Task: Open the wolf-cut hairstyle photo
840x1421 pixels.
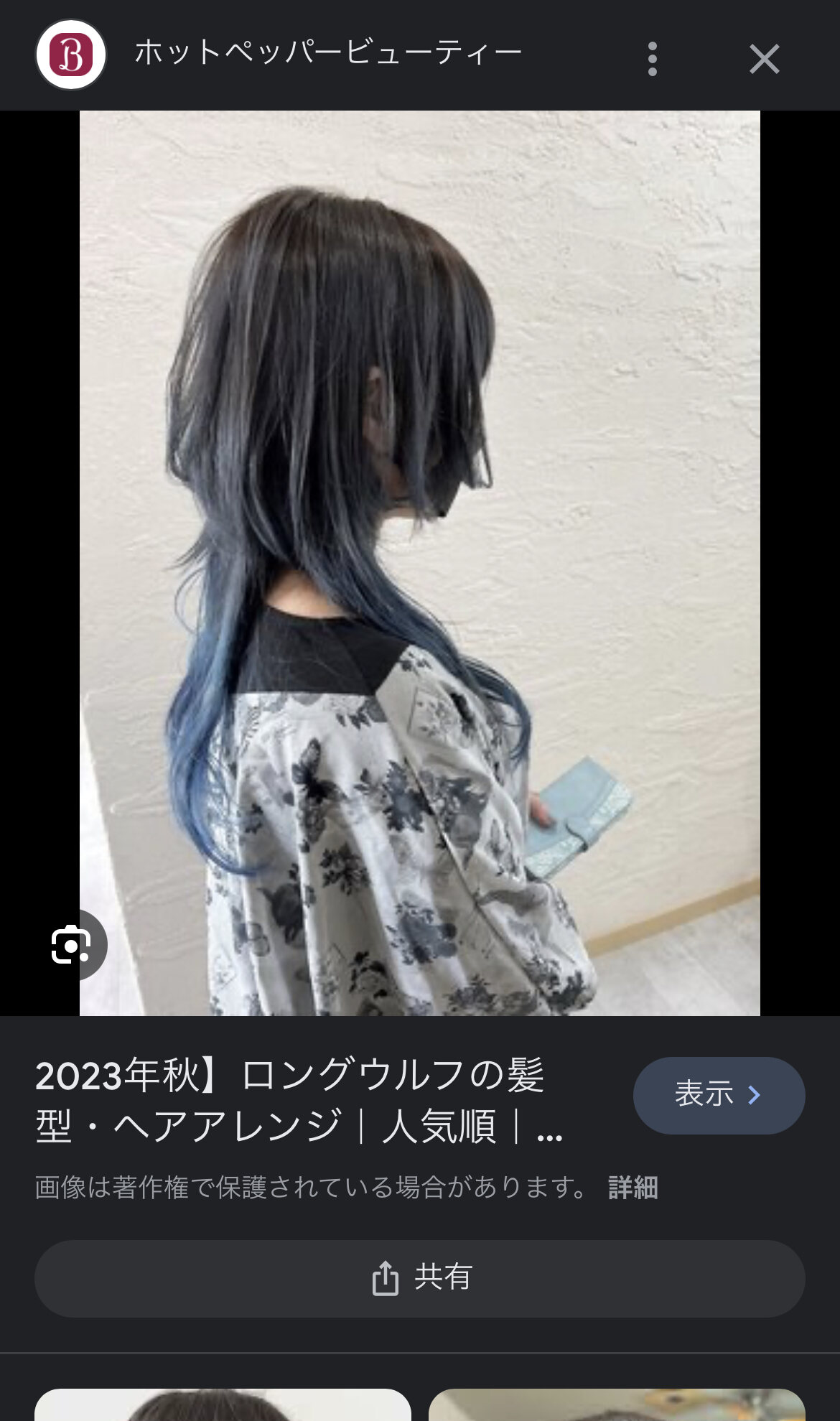Action: tap(419, 563)
